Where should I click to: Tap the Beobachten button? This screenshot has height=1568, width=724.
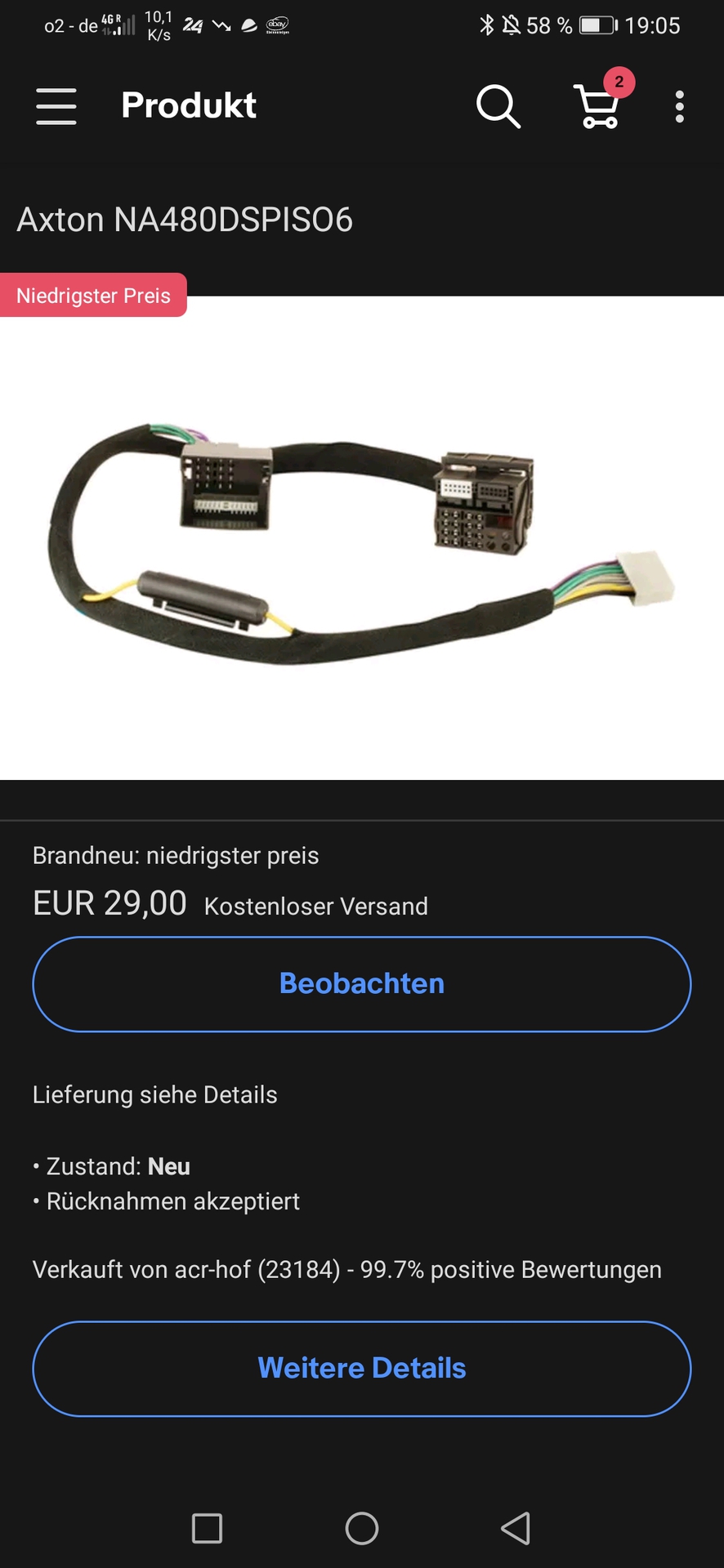361,983
